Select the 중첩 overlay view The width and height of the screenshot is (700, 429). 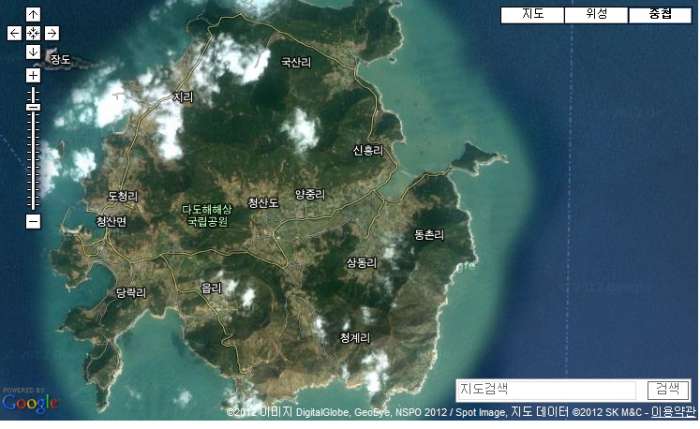tap(660, 15)
